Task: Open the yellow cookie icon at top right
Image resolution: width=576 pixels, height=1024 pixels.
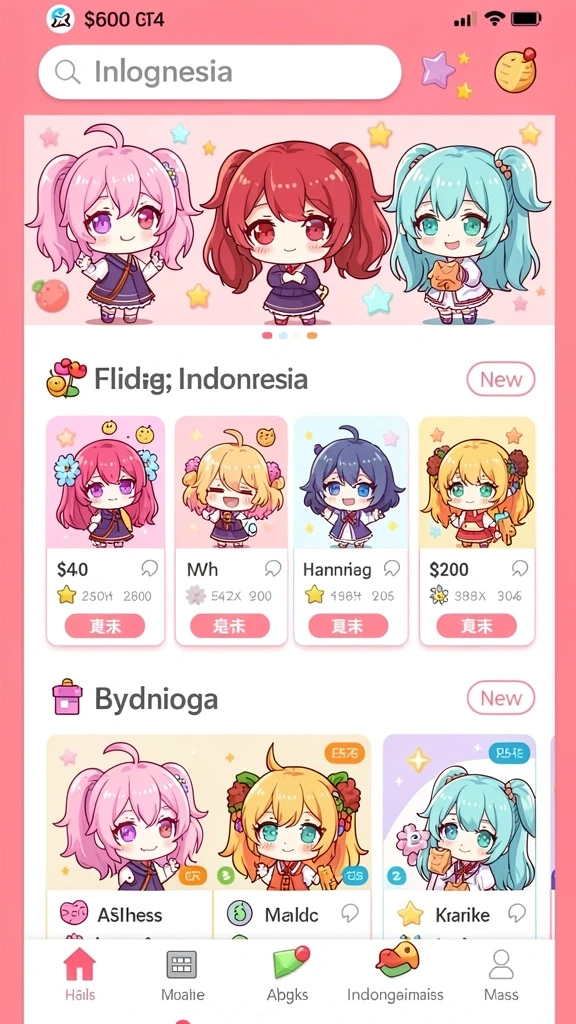Action: click(515, 70)
